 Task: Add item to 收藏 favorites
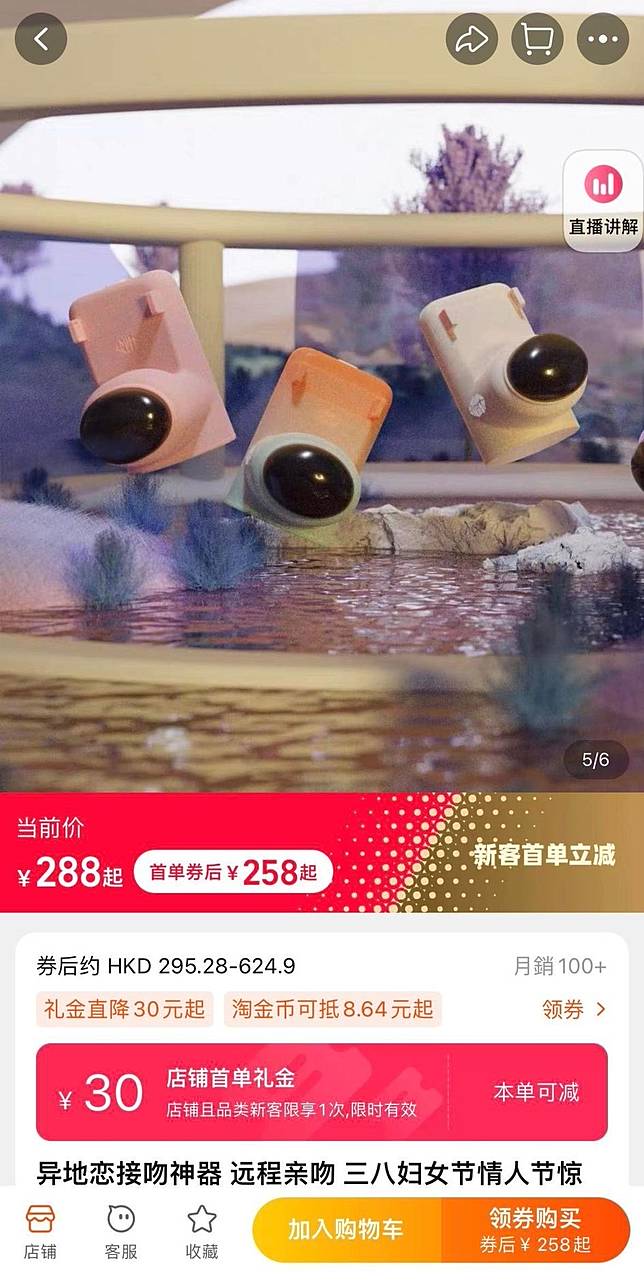(x=201, y=1231)
